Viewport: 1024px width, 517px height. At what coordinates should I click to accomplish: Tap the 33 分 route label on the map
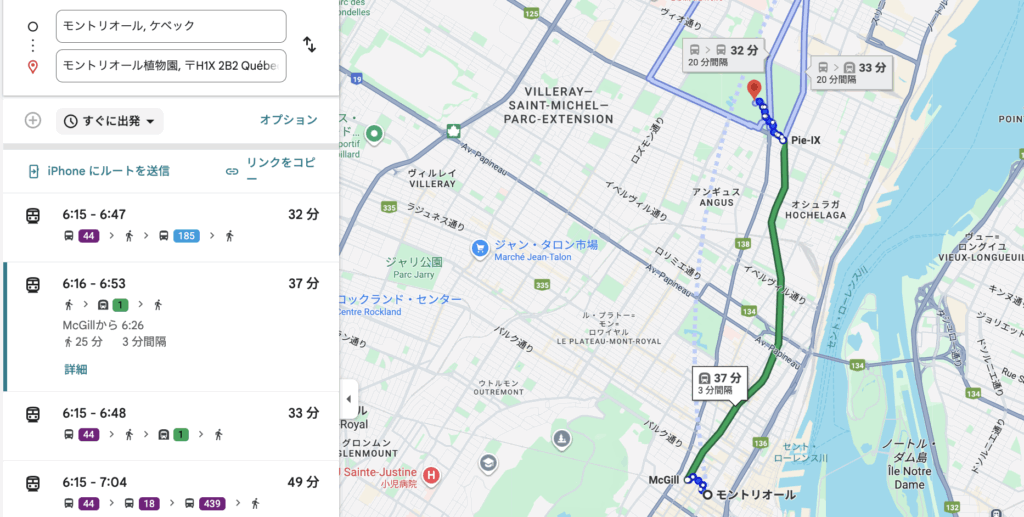coord(850,72)
